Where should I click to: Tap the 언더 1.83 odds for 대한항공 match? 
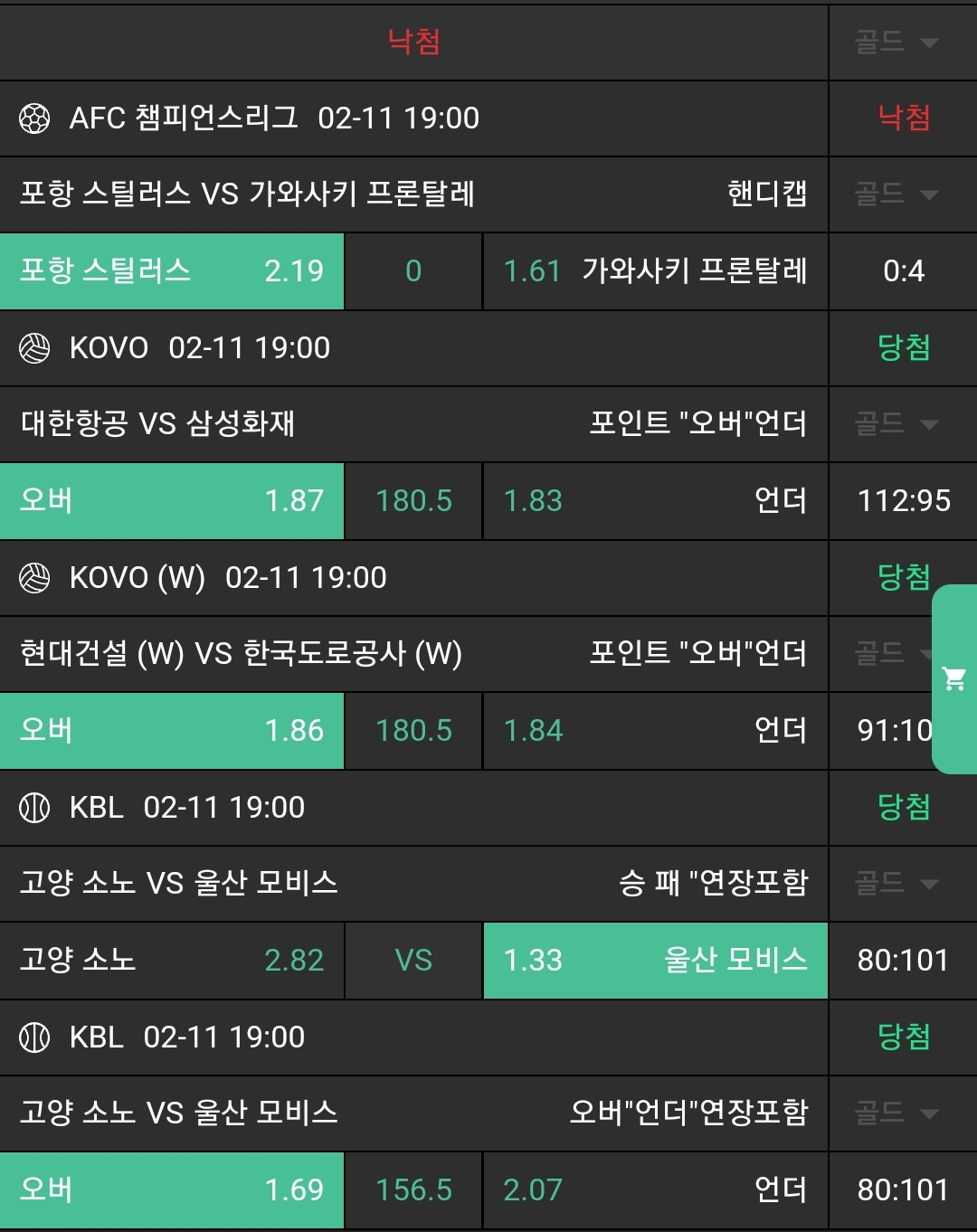(655, 501)
